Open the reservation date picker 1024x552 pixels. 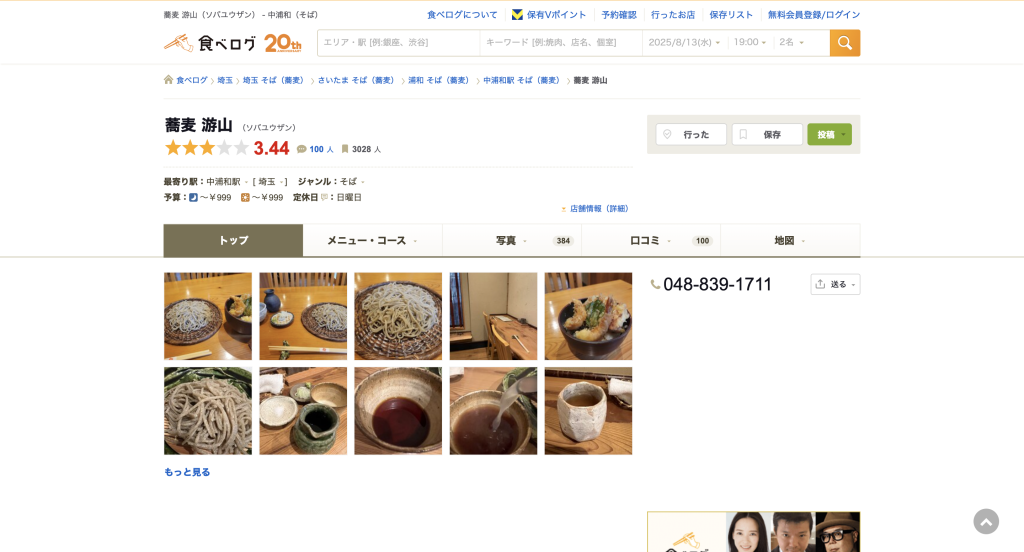pos(684,43)
